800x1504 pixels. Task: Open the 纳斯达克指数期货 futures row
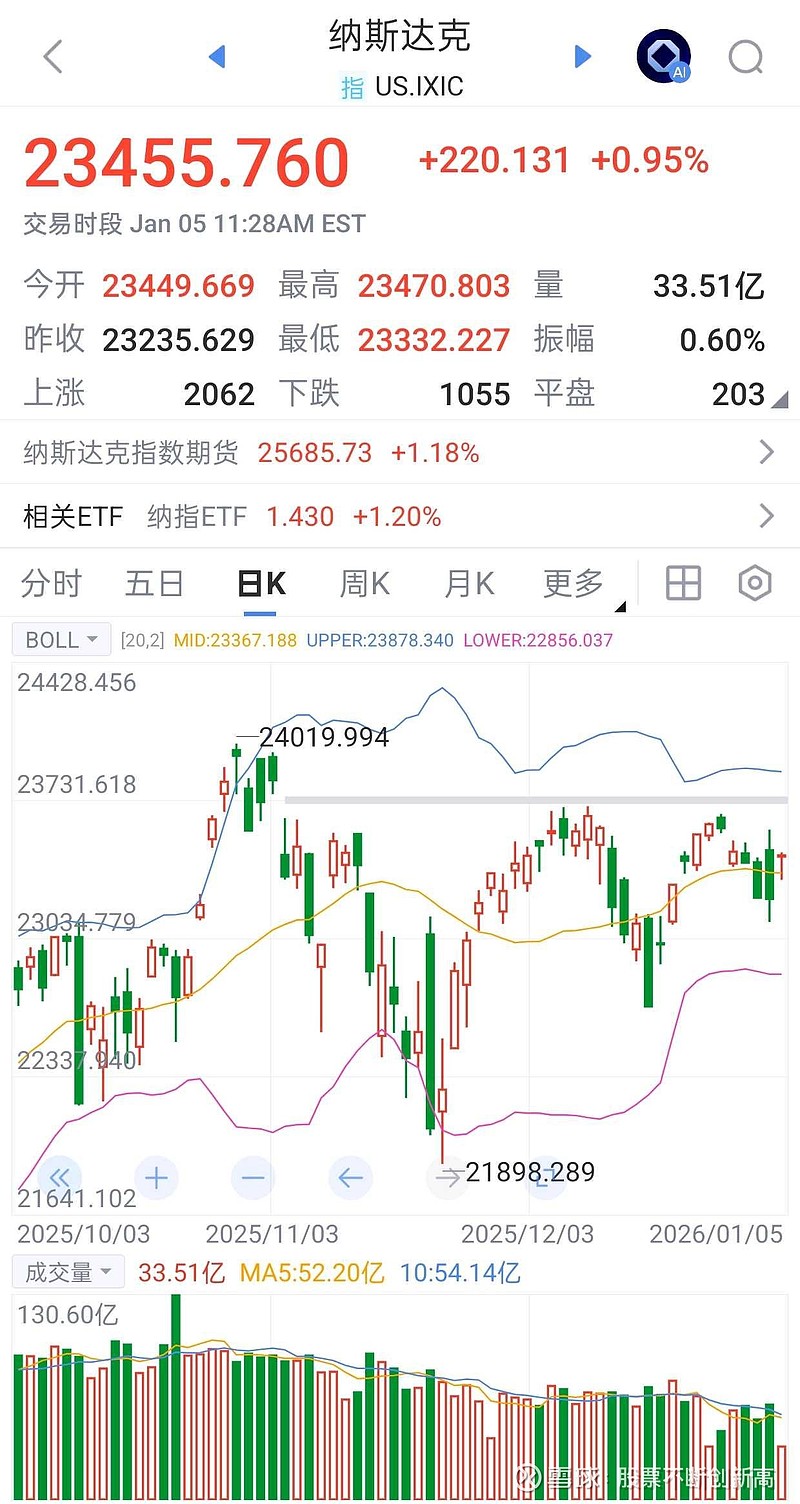[400, 453]
